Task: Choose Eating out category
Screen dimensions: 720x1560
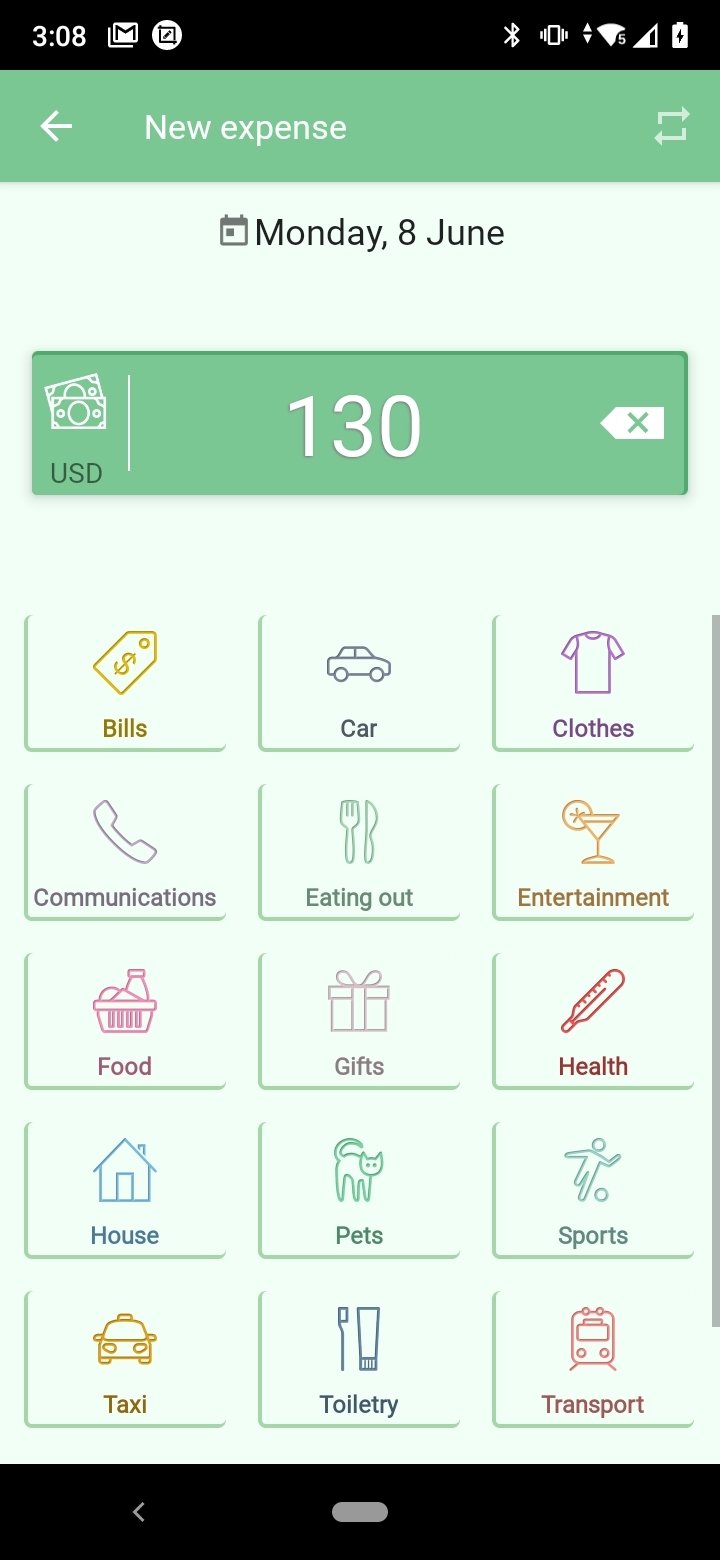Action: click(x=359, y=852)
